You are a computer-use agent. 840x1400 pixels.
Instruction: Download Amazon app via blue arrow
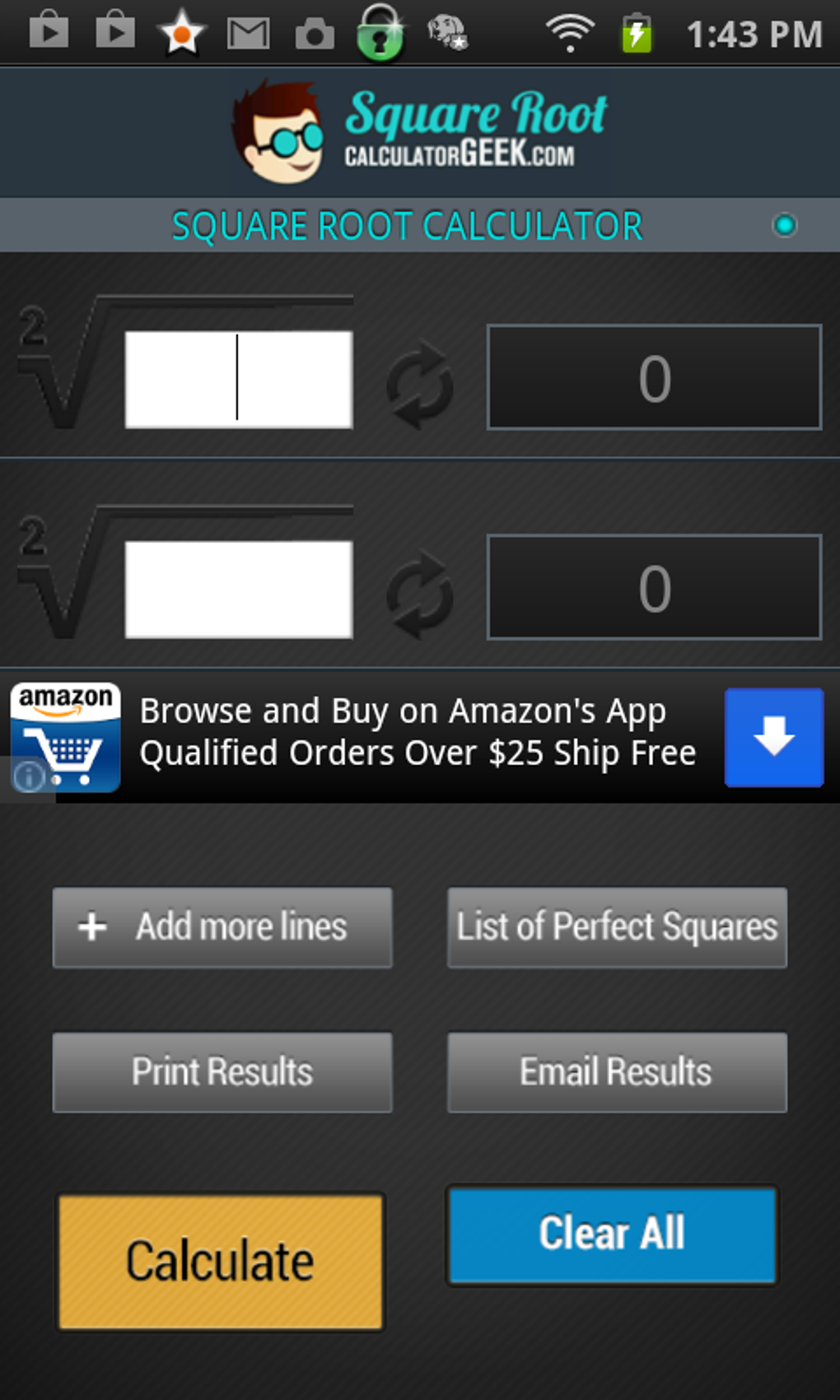tap(773, 737)
